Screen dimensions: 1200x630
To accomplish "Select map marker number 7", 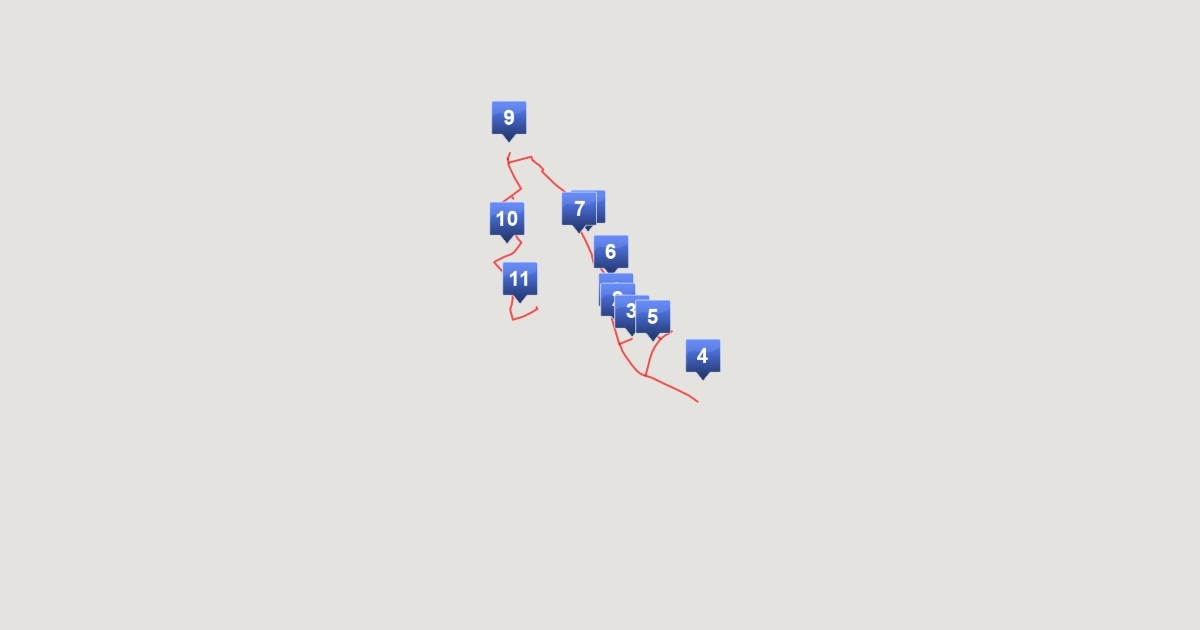I will pyautogui.click(x=578, y=210).
